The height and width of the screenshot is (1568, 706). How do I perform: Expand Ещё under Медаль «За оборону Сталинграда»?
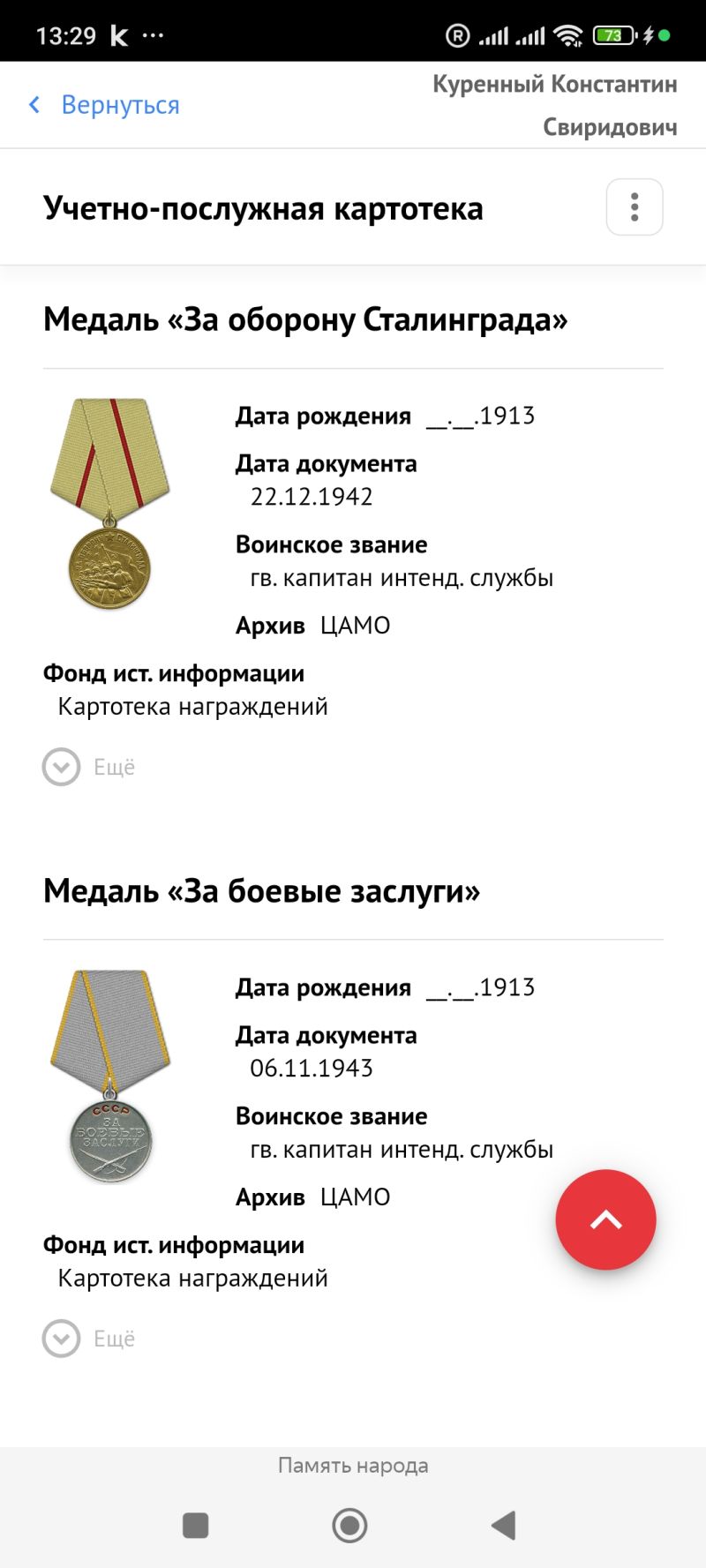(x=89, y=767)
